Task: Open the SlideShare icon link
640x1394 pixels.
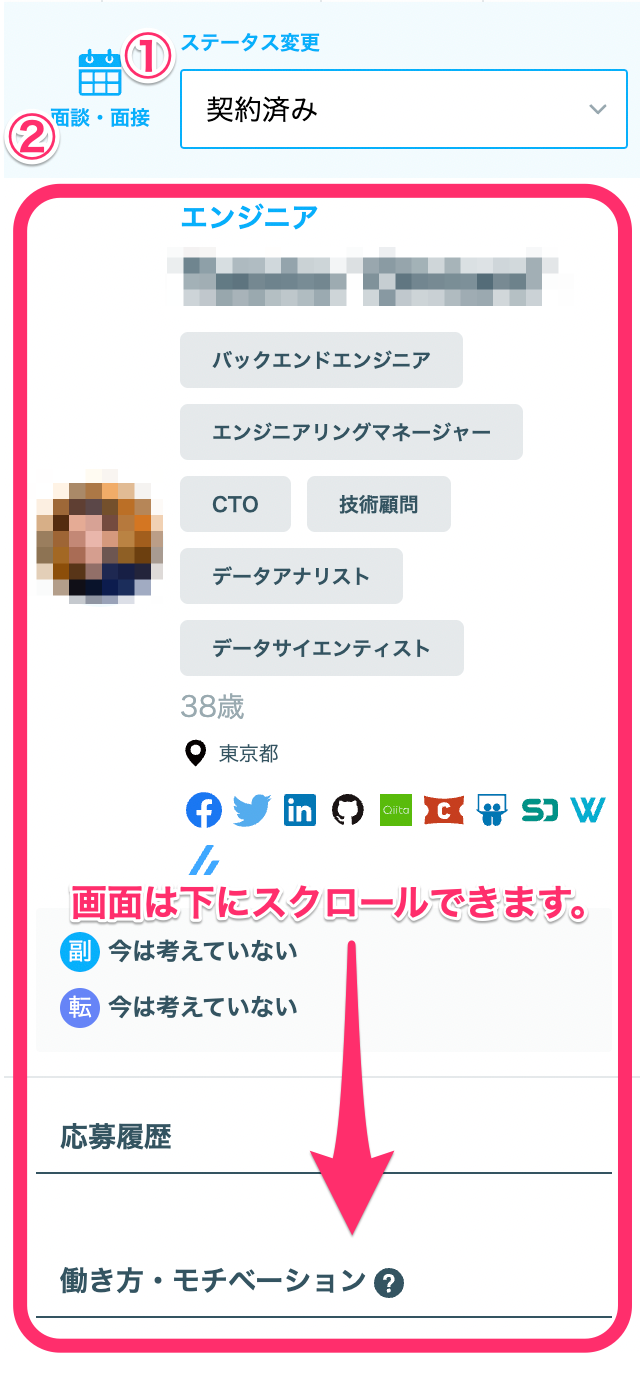Action: [x=492, y=810]
